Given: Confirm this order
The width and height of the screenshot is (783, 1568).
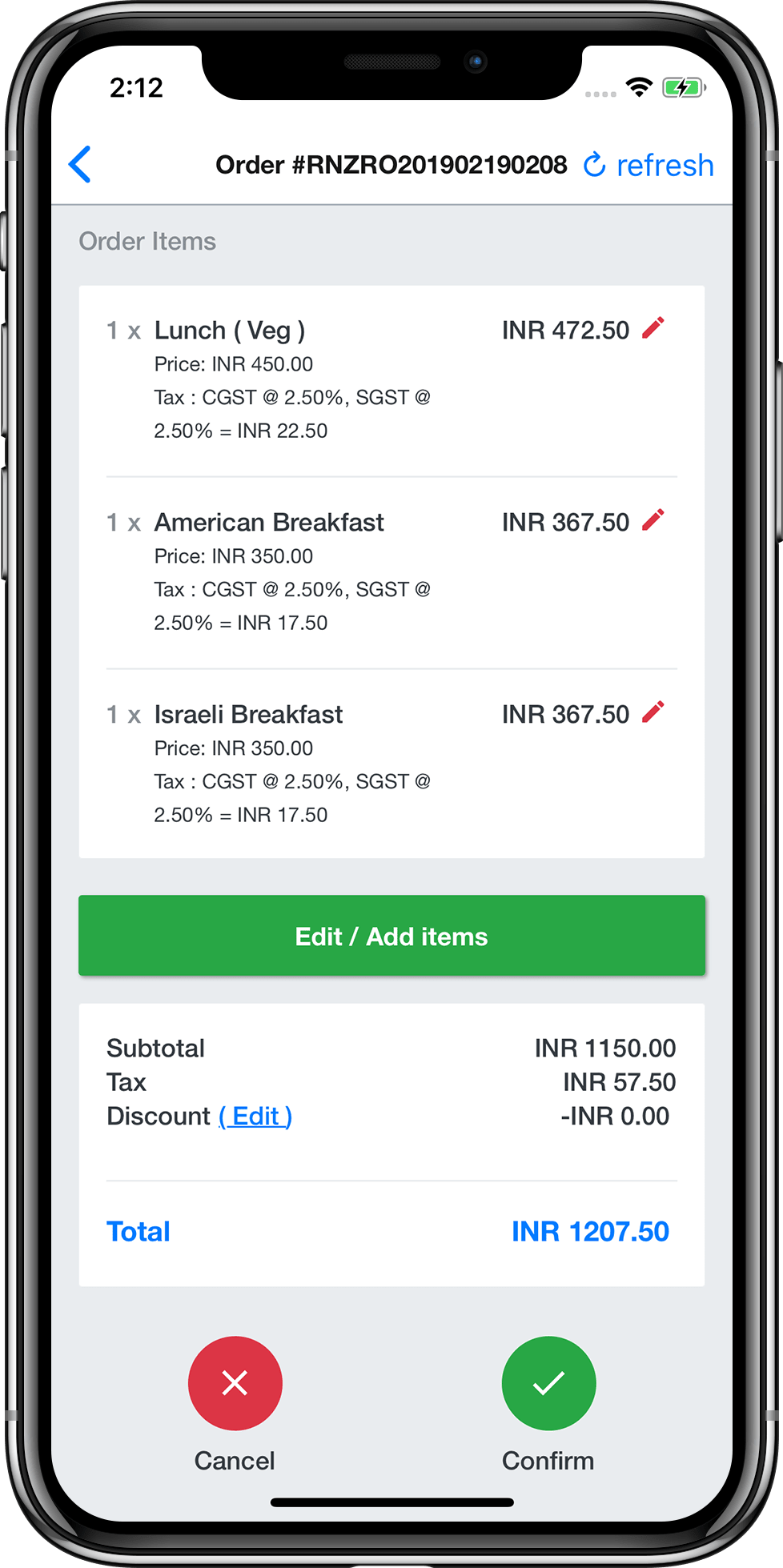Looking at the screenshot, I should pyautogui.click(x=548, y=1383).
